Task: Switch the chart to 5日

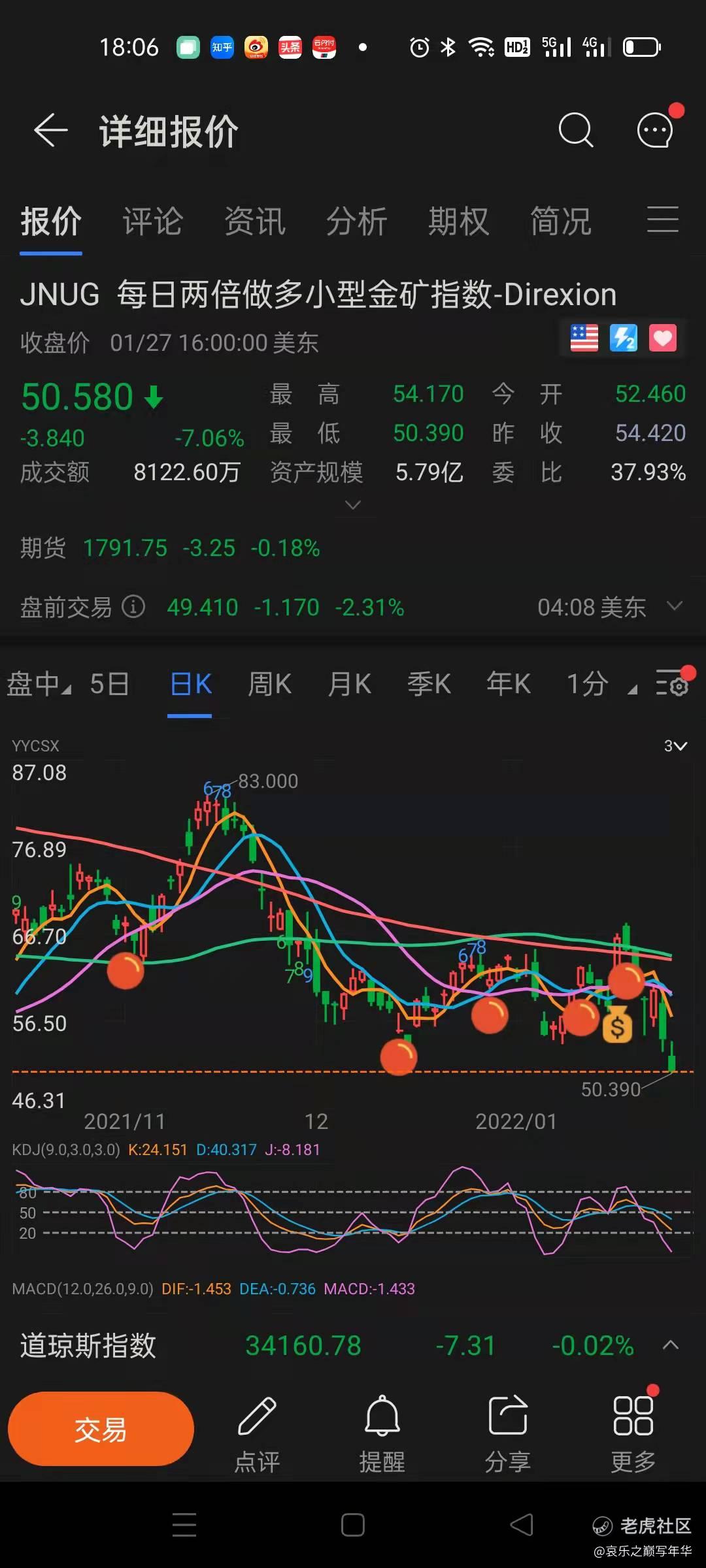Action: (109, 685)
